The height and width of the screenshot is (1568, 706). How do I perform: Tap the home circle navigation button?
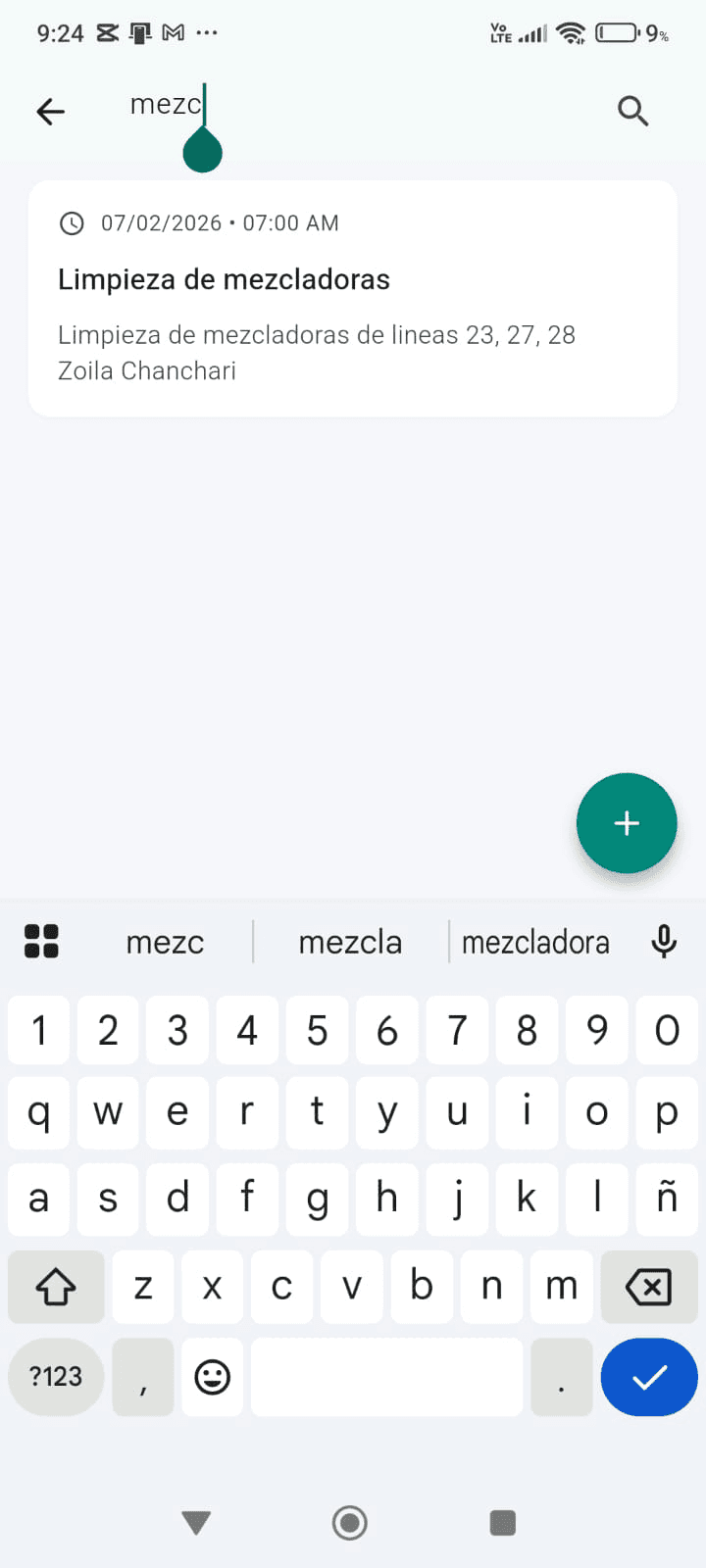(349, 1522)
